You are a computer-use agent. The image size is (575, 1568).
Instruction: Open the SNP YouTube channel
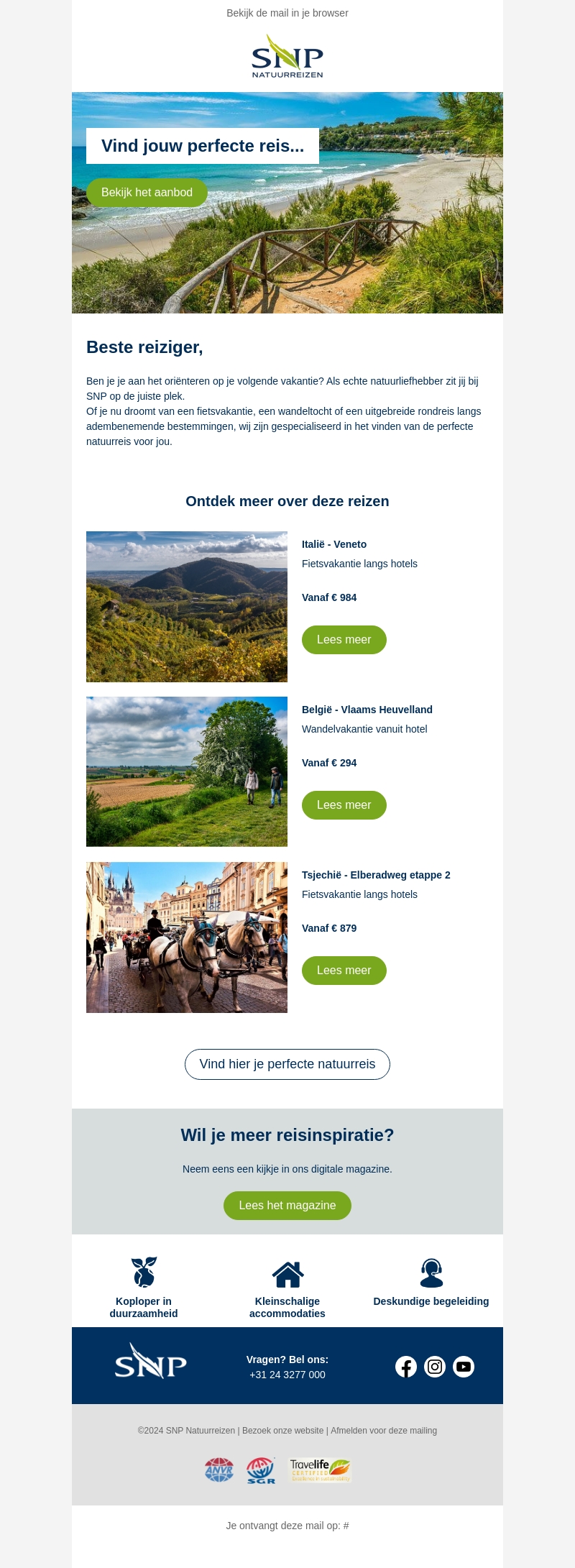point(464,1367)
